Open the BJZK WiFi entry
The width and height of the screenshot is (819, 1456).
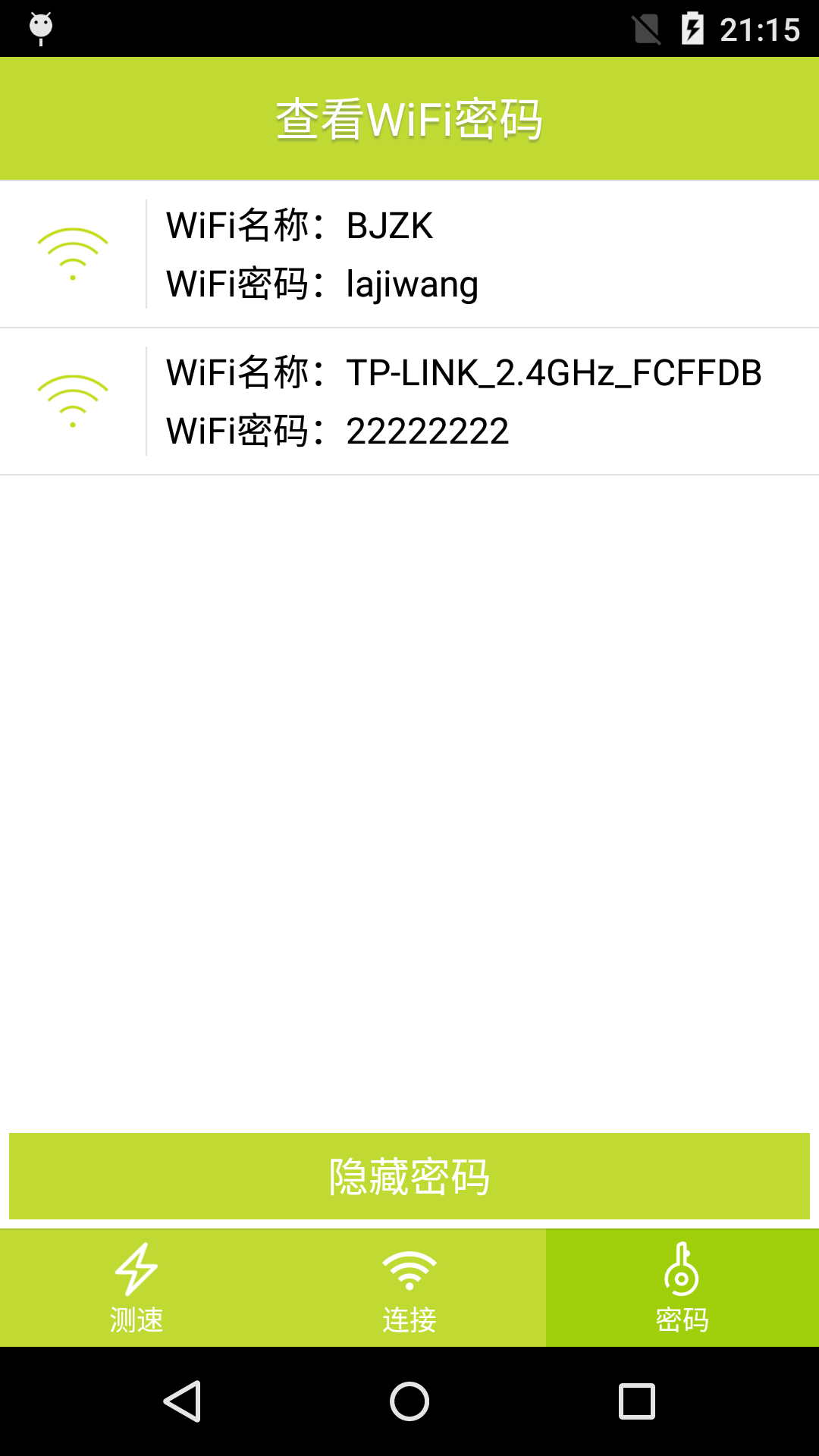coord(409,254)
